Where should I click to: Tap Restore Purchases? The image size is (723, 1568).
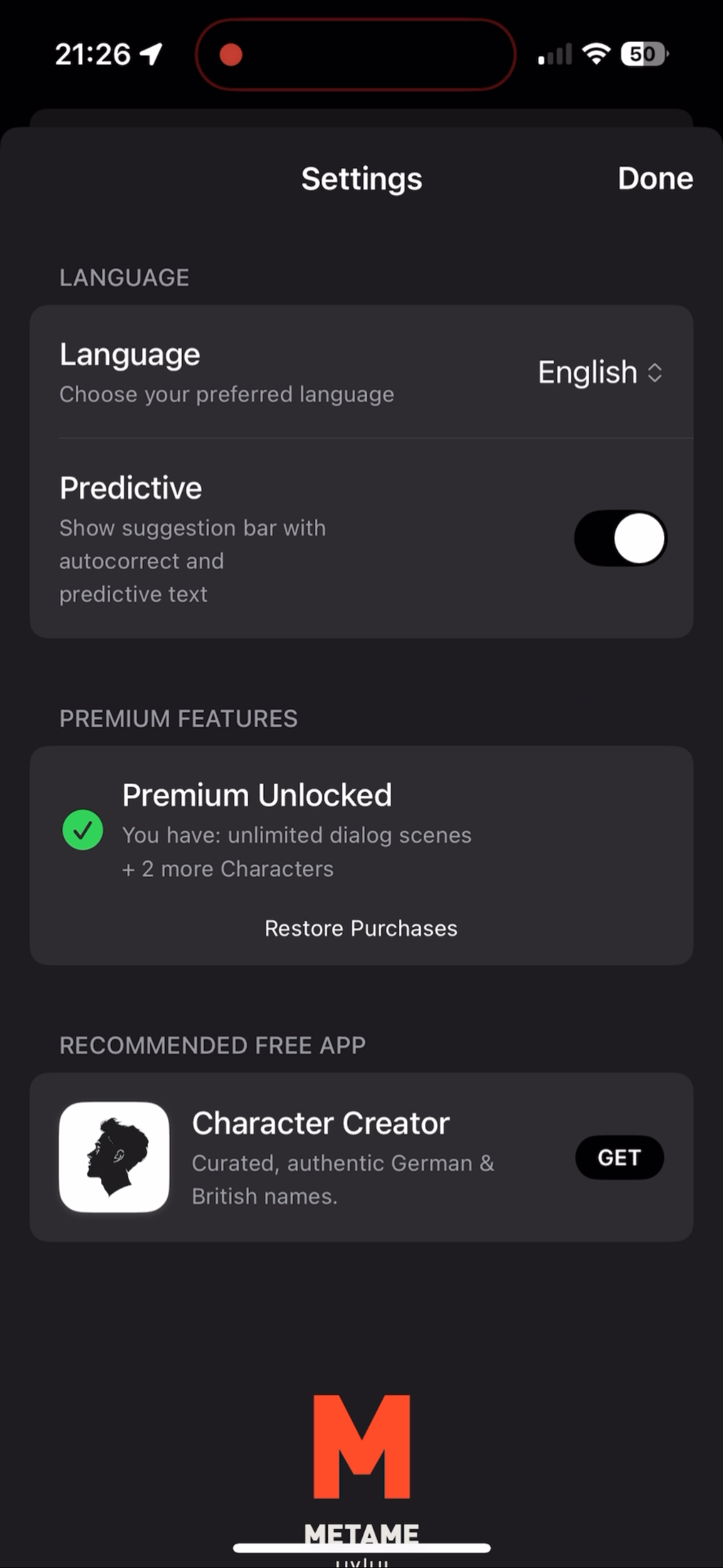click(x=361, y=928)
